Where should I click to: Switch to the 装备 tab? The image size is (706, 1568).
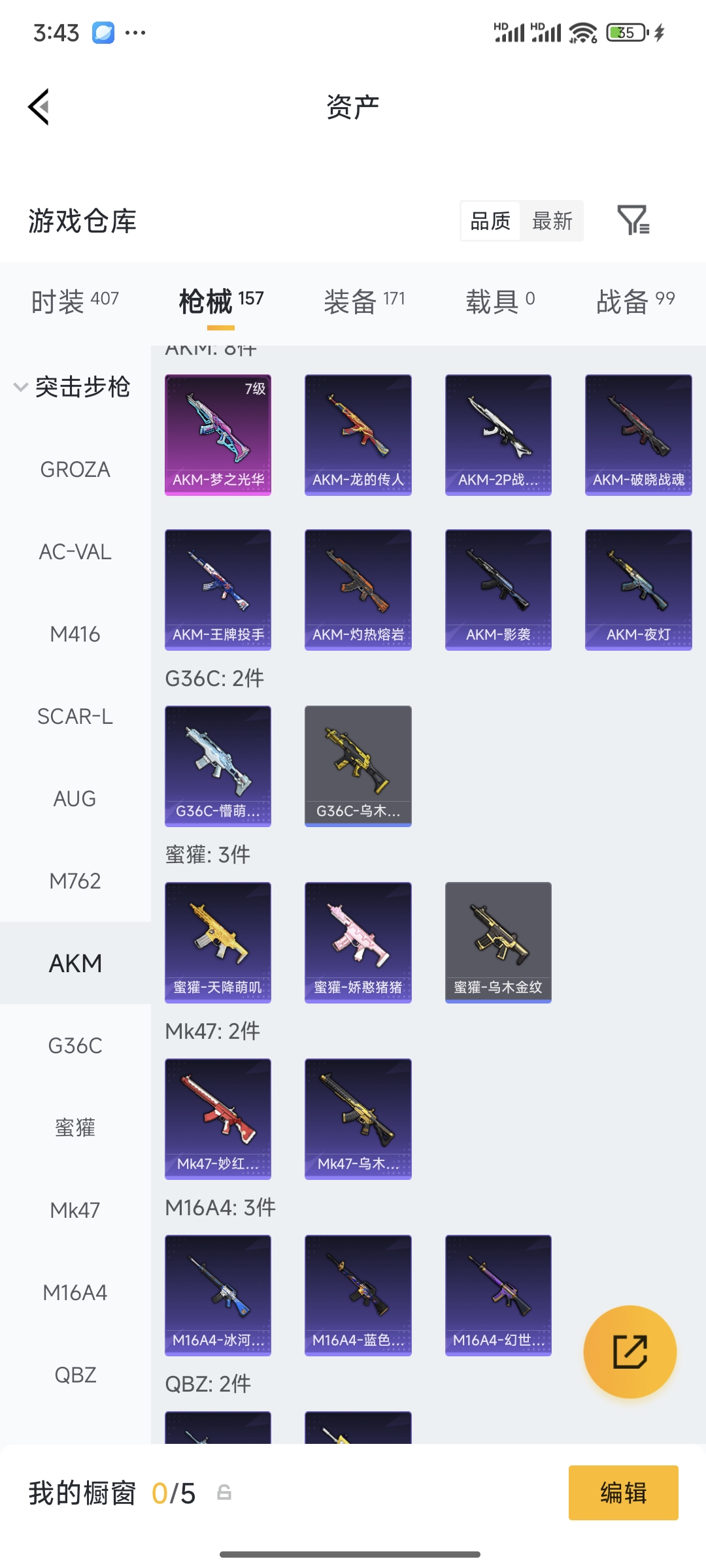[364, 301]
